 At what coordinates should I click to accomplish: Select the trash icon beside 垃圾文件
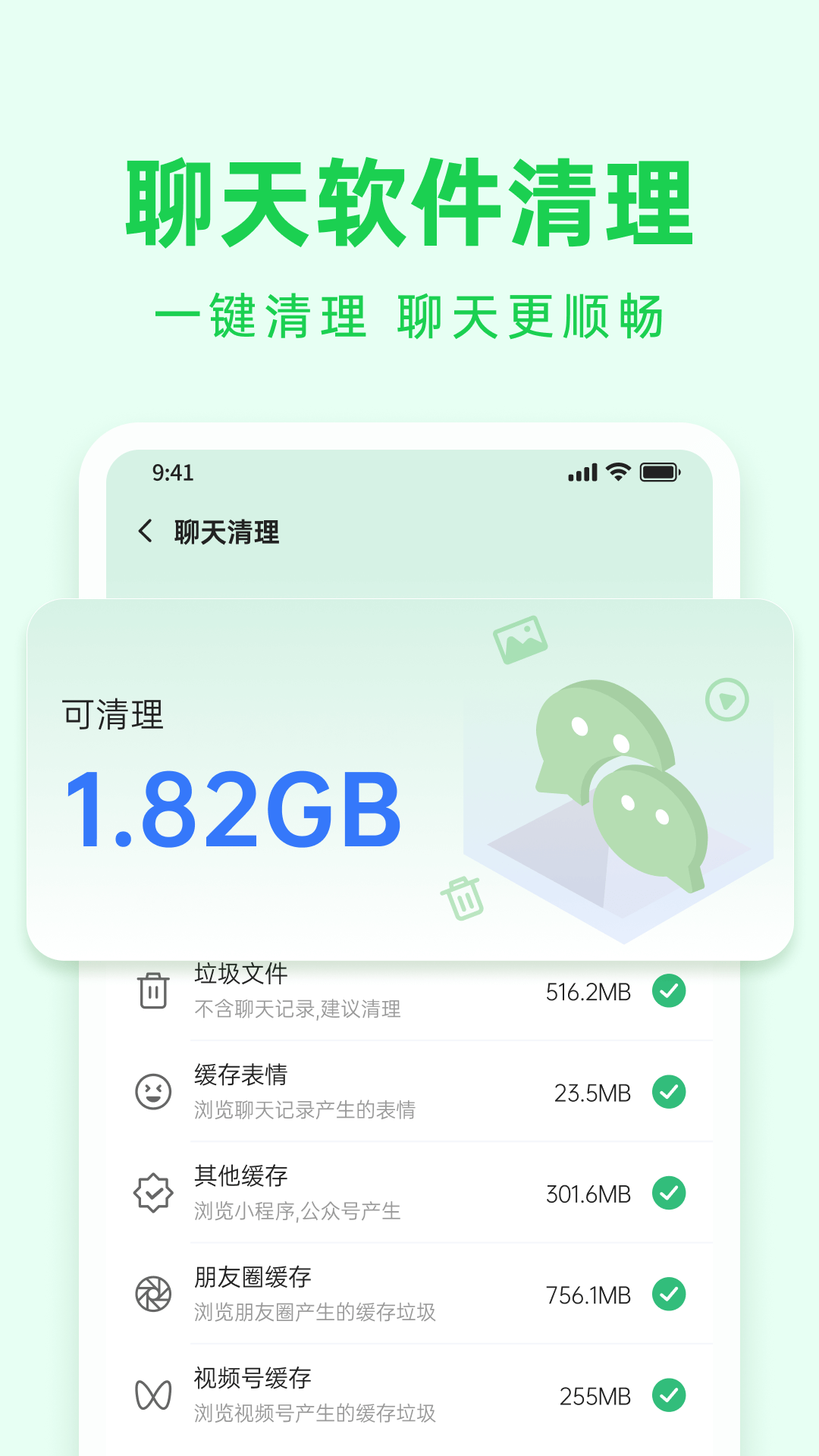154,990
